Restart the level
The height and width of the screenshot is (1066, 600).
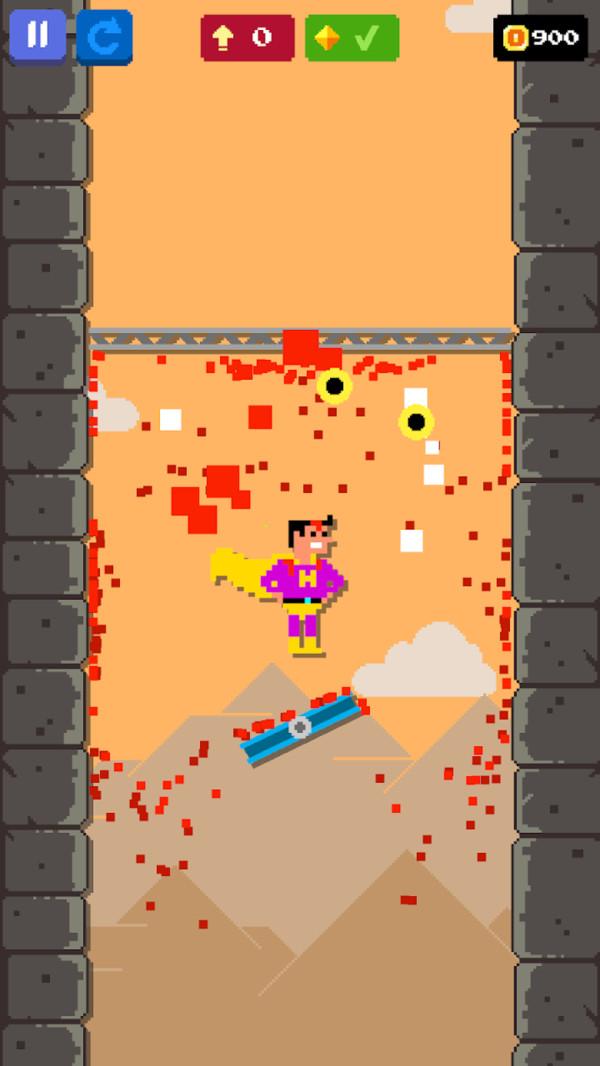click(103, 37)
